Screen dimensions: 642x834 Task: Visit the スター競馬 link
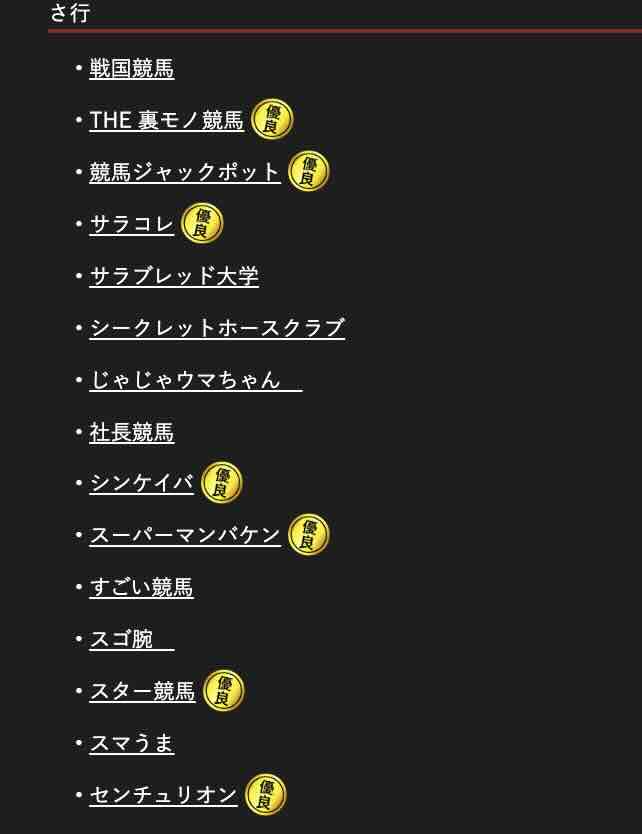click(142, 691)
